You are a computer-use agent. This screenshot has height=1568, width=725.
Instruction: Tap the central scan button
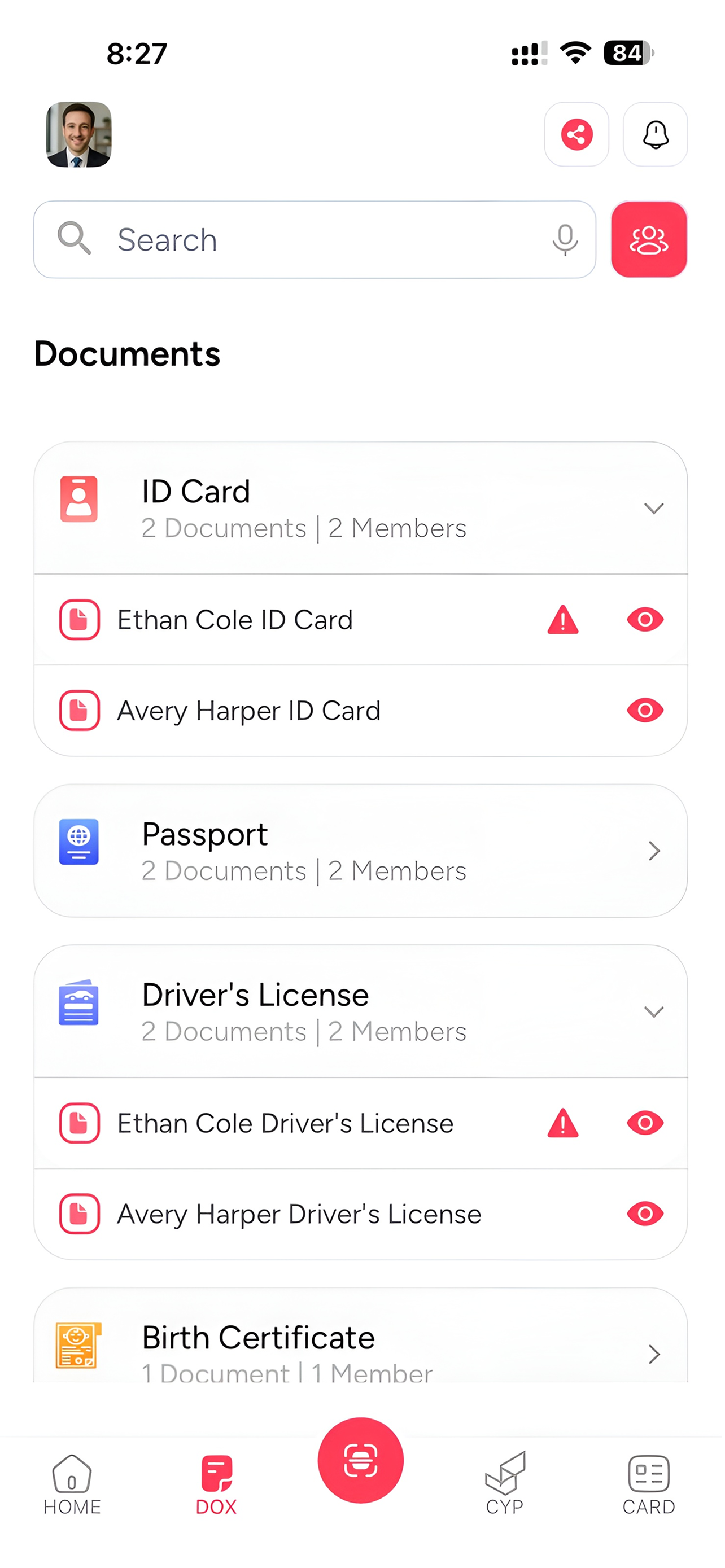(360, 1460)
